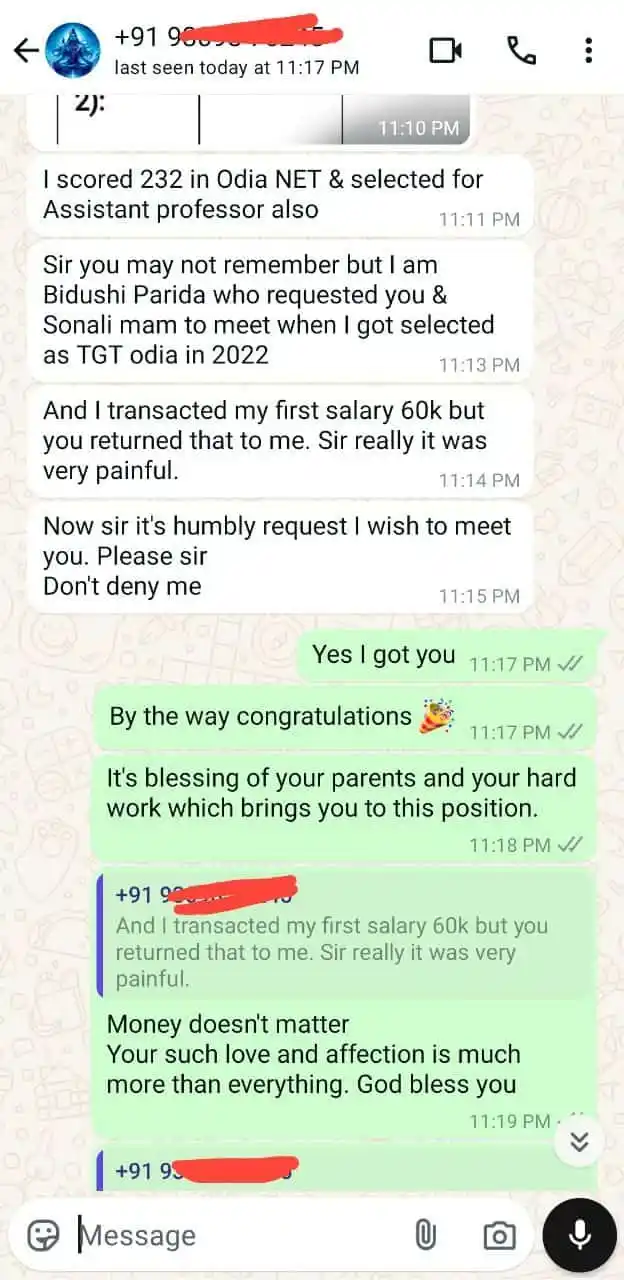Viewport: 624px width, 1280px height.
Task: Jump to the latest messages
Action: click(x=579, y=1142)
